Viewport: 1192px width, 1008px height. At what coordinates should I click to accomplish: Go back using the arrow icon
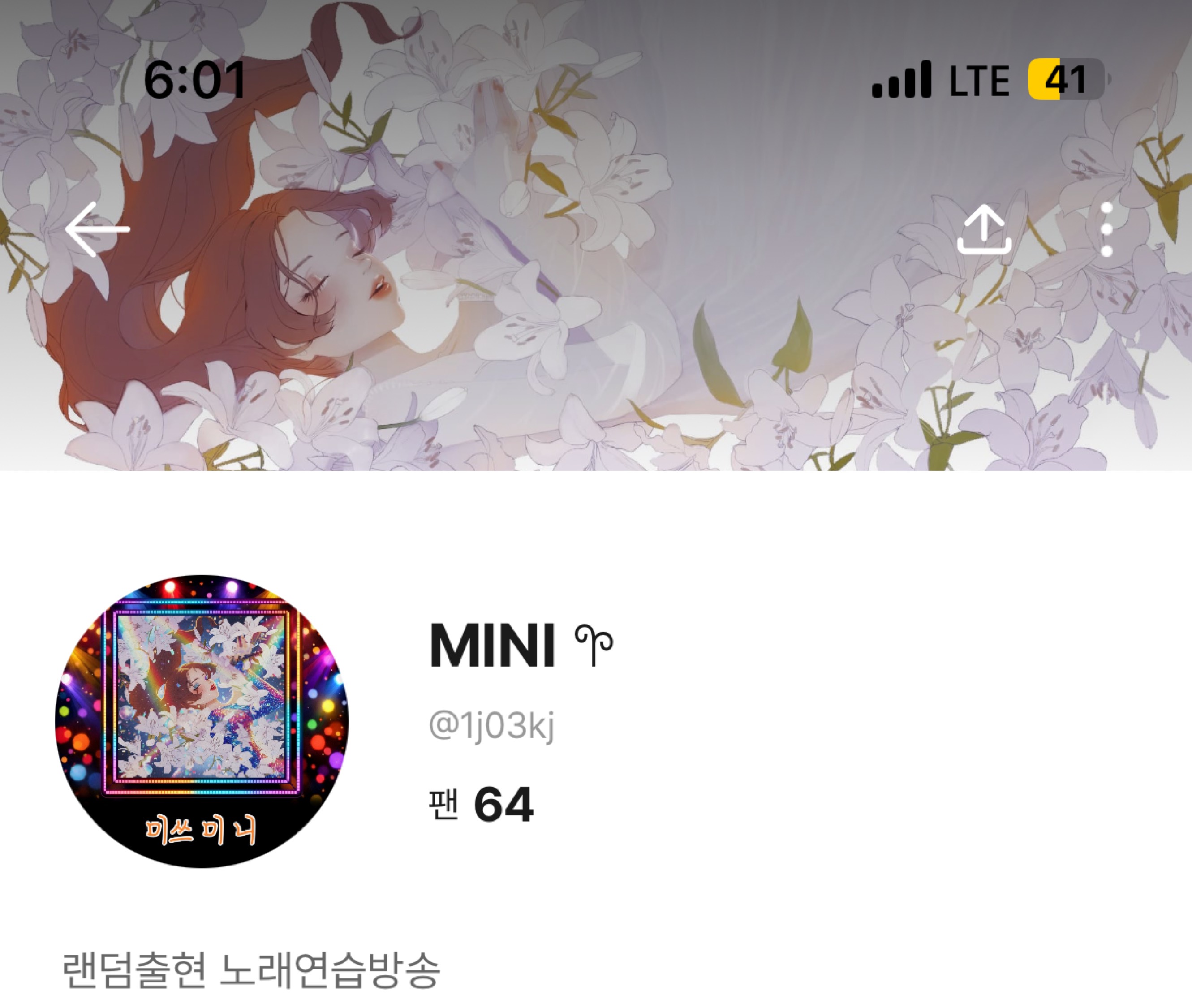point(97,229)
